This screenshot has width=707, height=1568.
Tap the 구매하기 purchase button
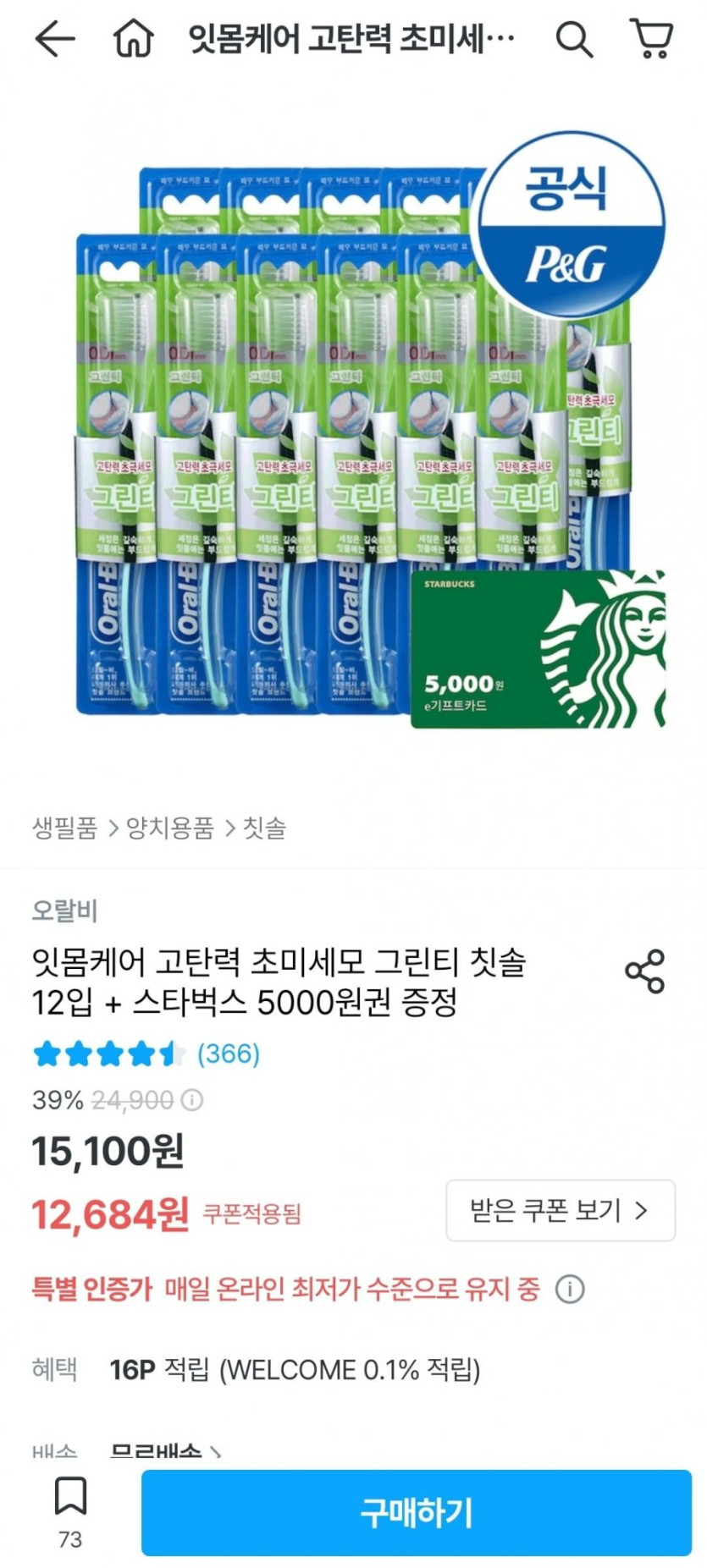[417, 1512]
